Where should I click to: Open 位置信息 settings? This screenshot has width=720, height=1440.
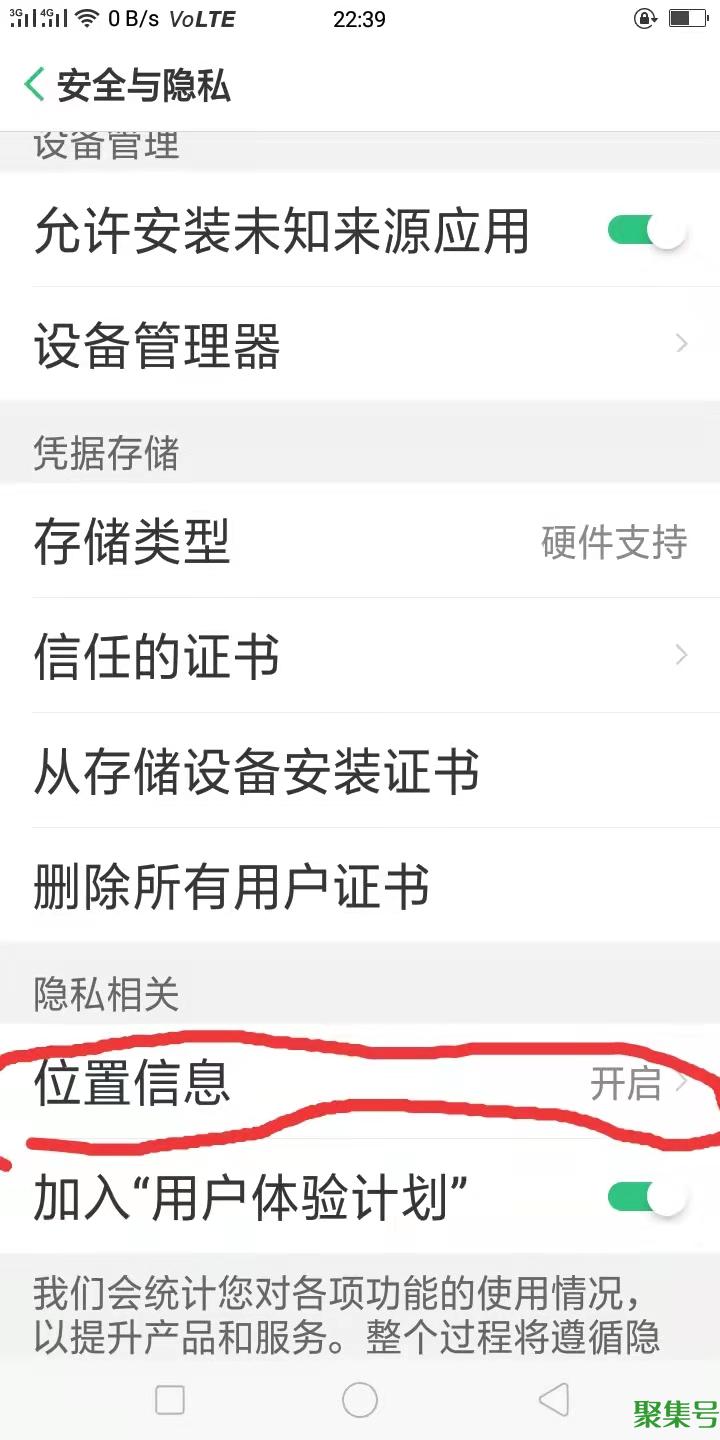point(360,1082)
